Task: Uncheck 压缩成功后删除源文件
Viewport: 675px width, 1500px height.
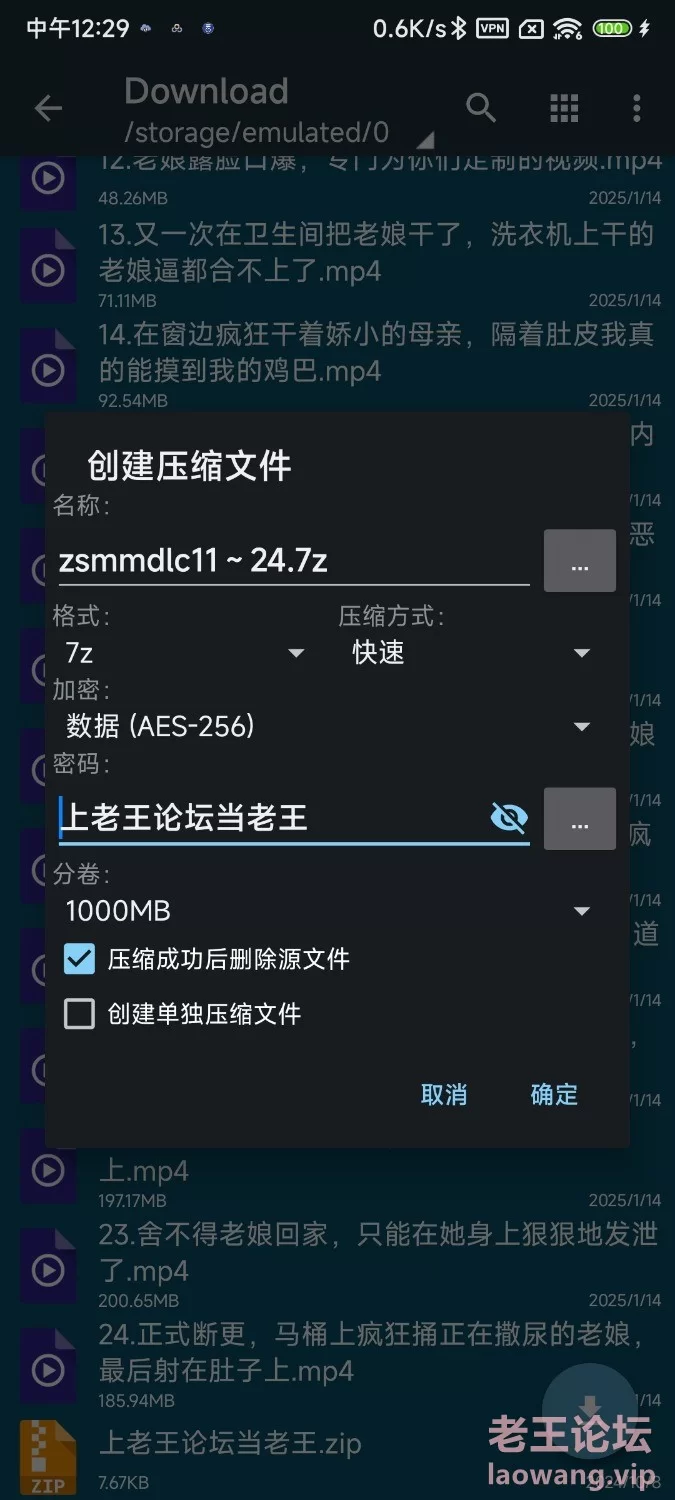Action: pos(79,959)
